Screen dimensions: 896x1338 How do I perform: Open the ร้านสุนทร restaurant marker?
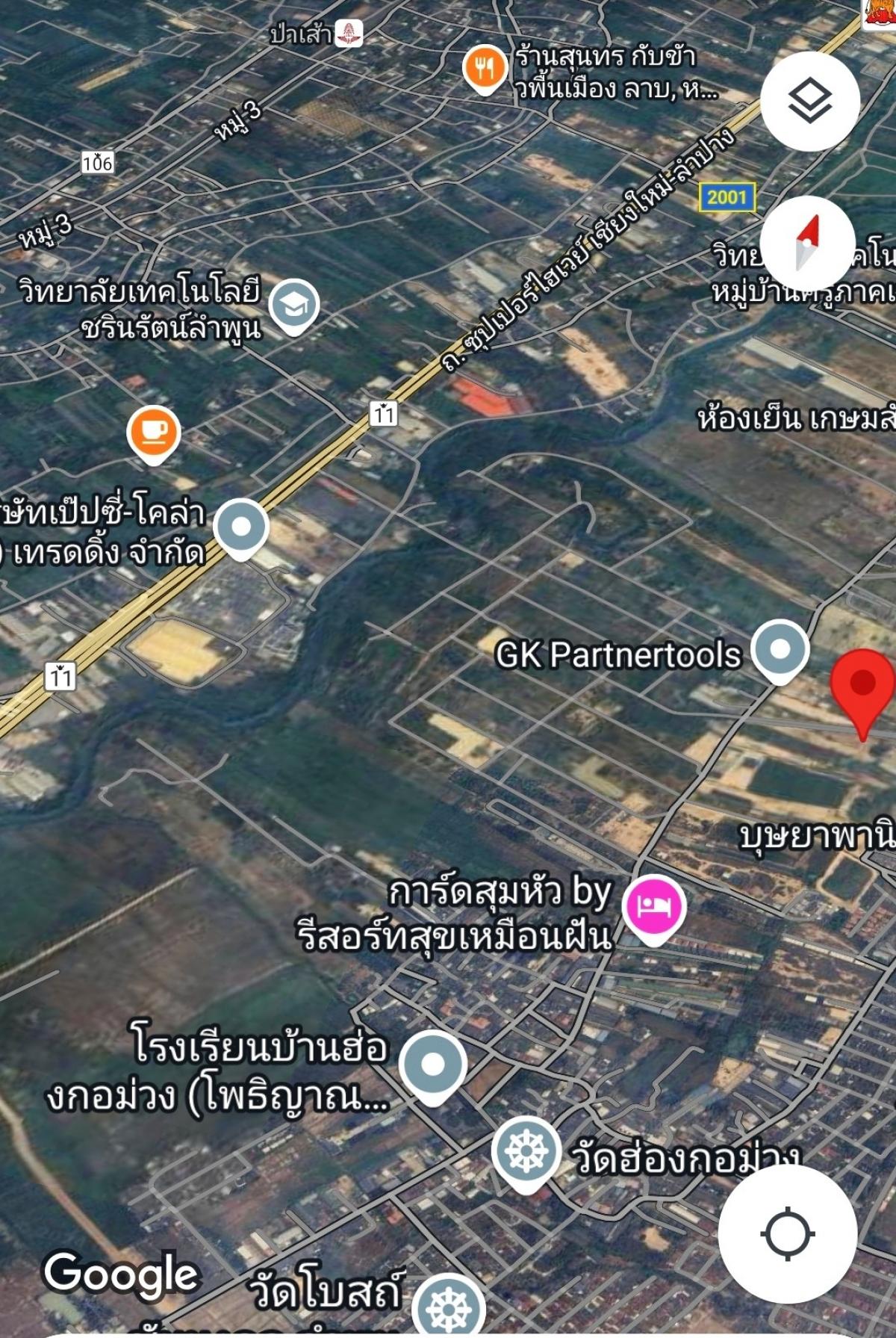tap(484, 68)
